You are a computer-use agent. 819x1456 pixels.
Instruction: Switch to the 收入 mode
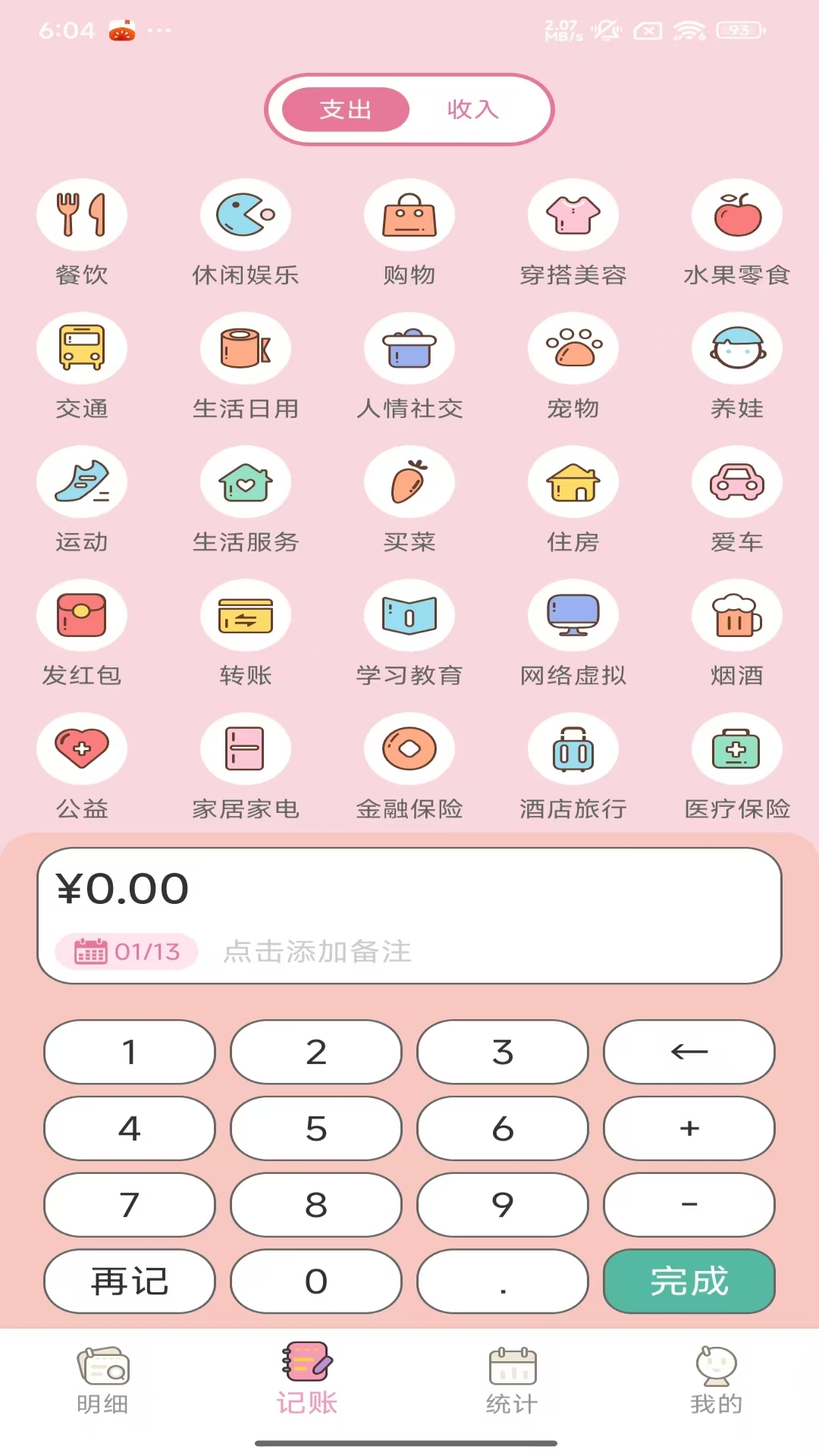click(474, 109)
